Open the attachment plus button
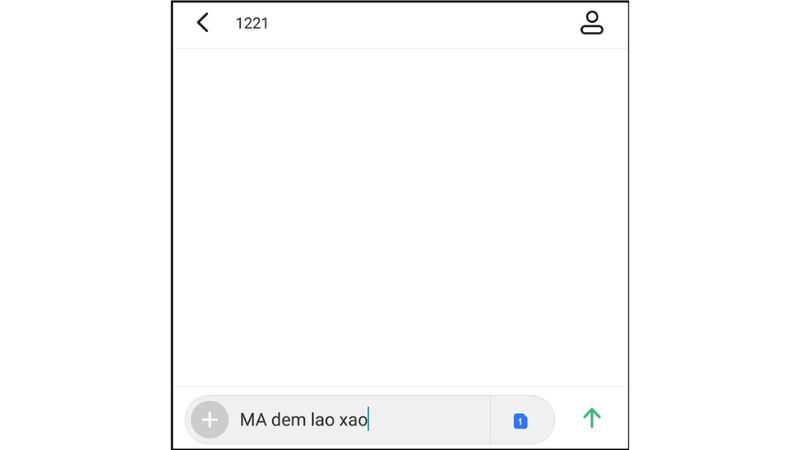 209,420
